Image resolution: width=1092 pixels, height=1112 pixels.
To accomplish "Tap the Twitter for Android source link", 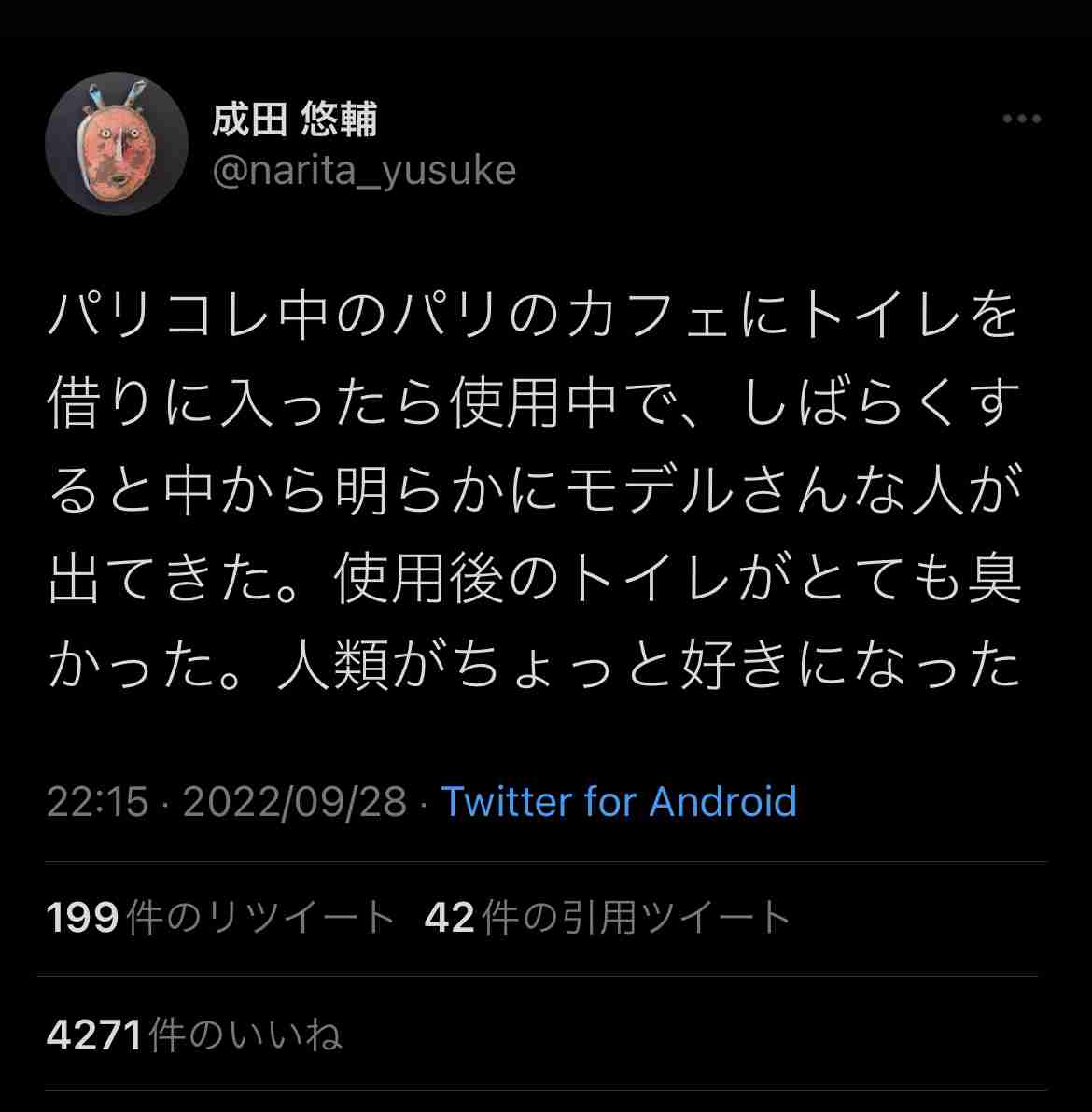I will (618, 801).
